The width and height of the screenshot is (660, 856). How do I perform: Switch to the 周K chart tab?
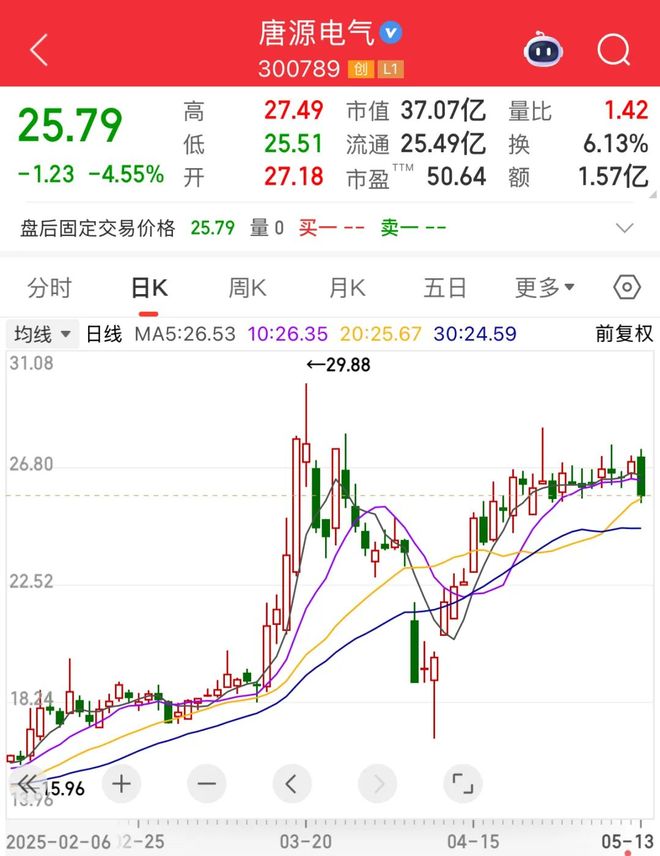point(247,289)
